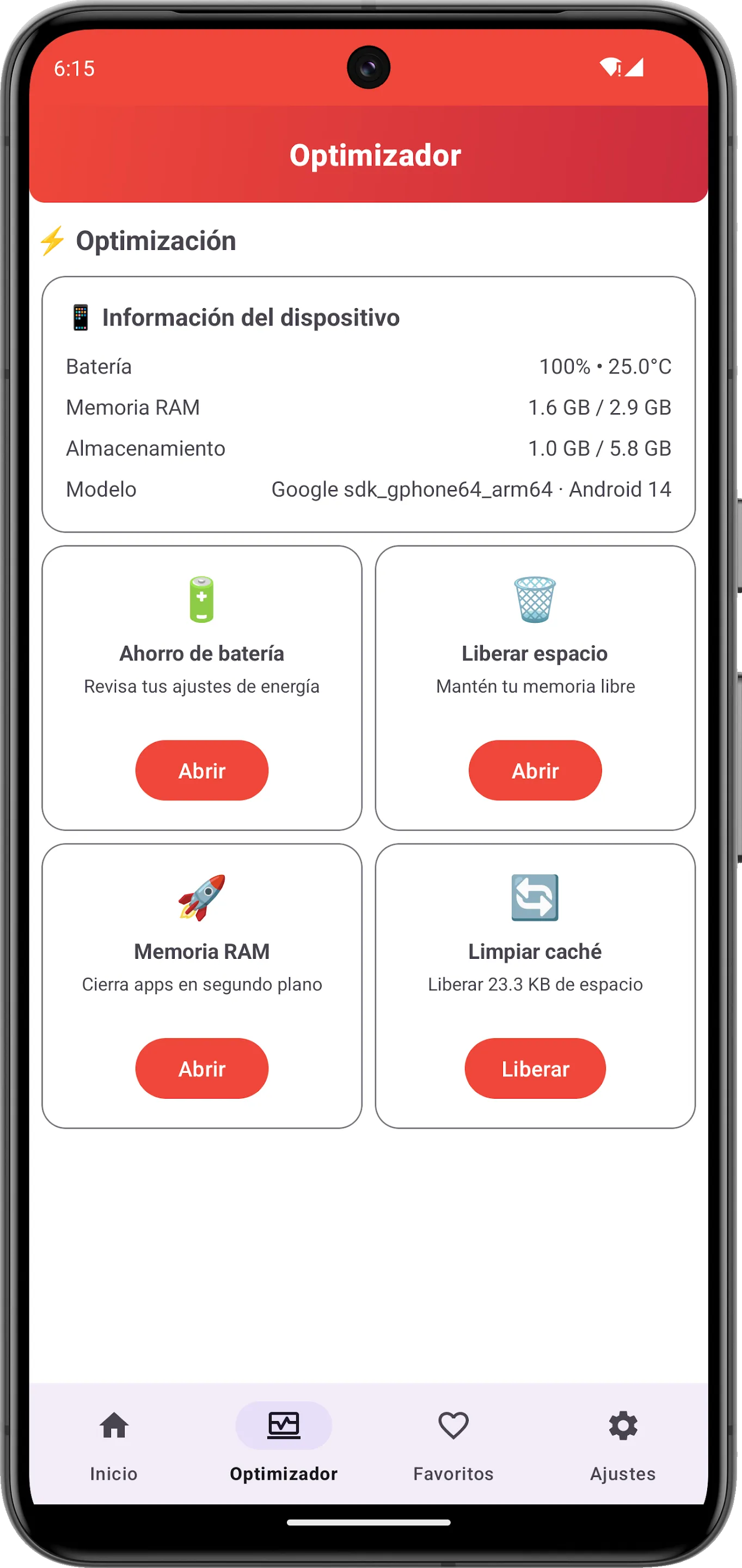The height and width of the screenshot is (1568, 742).
Task: Open the Ajustes tab
Action: [x=623, y=1443]
